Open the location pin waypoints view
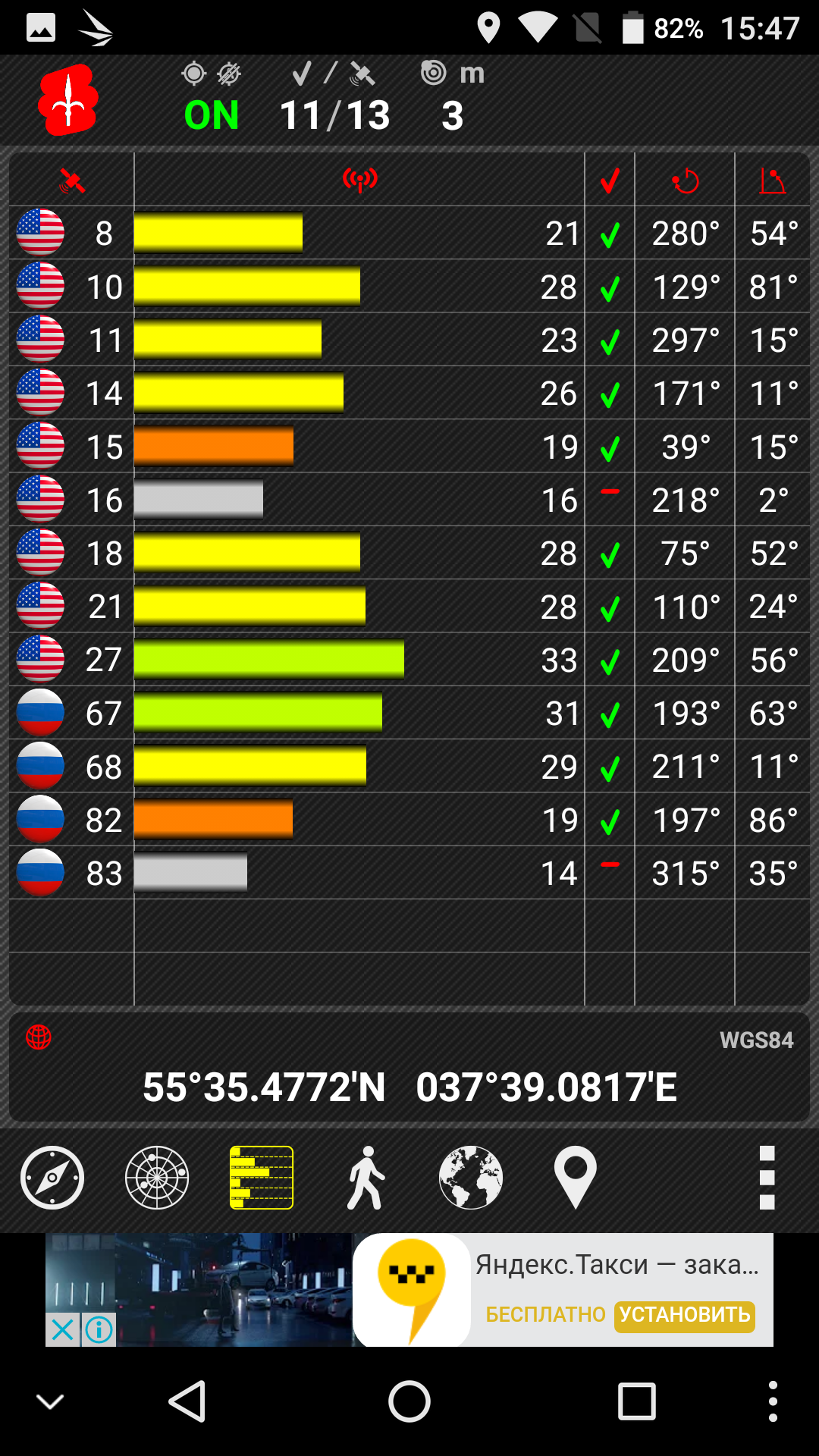This screenshot has height=1456, width=819. (576, 1178)
